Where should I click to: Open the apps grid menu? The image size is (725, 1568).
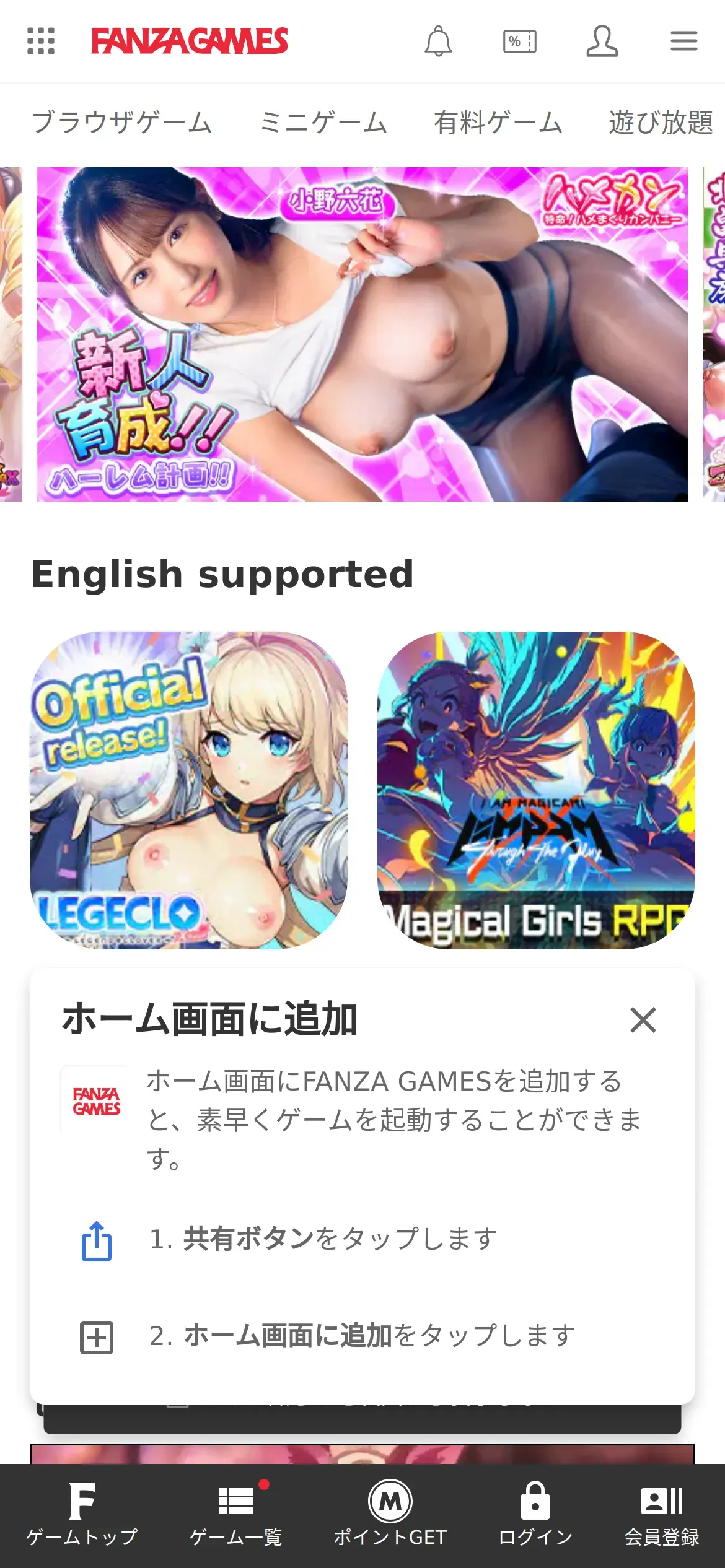tap(41, 41)
